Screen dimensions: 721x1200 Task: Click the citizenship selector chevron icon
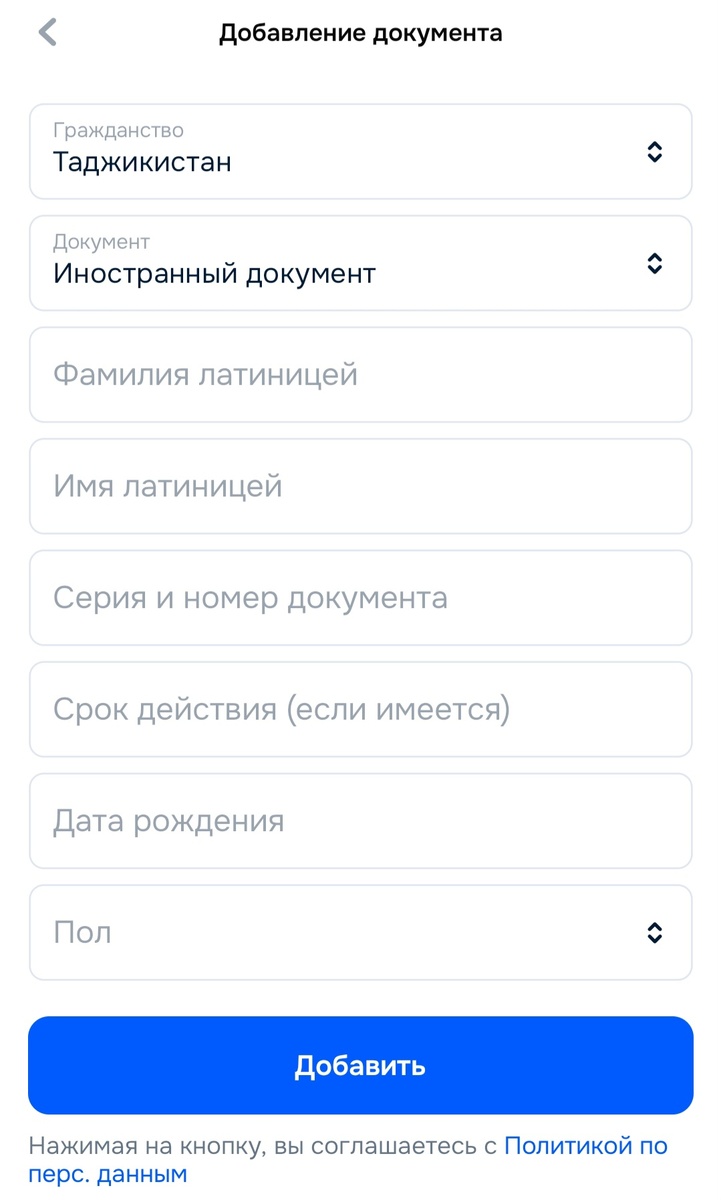click(x=656, y=152)
